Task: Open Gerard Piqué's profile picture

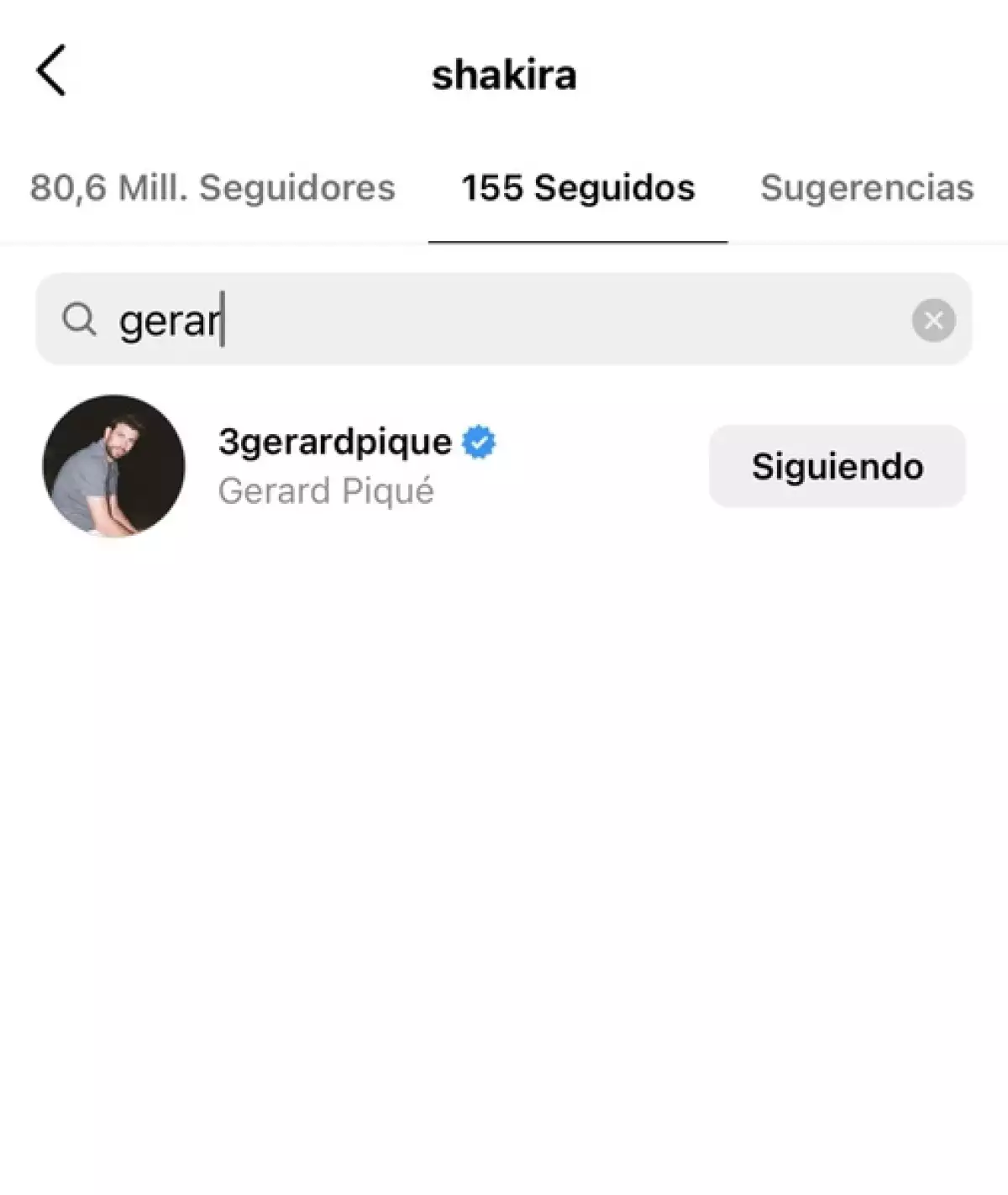Action: coord(113,466)
